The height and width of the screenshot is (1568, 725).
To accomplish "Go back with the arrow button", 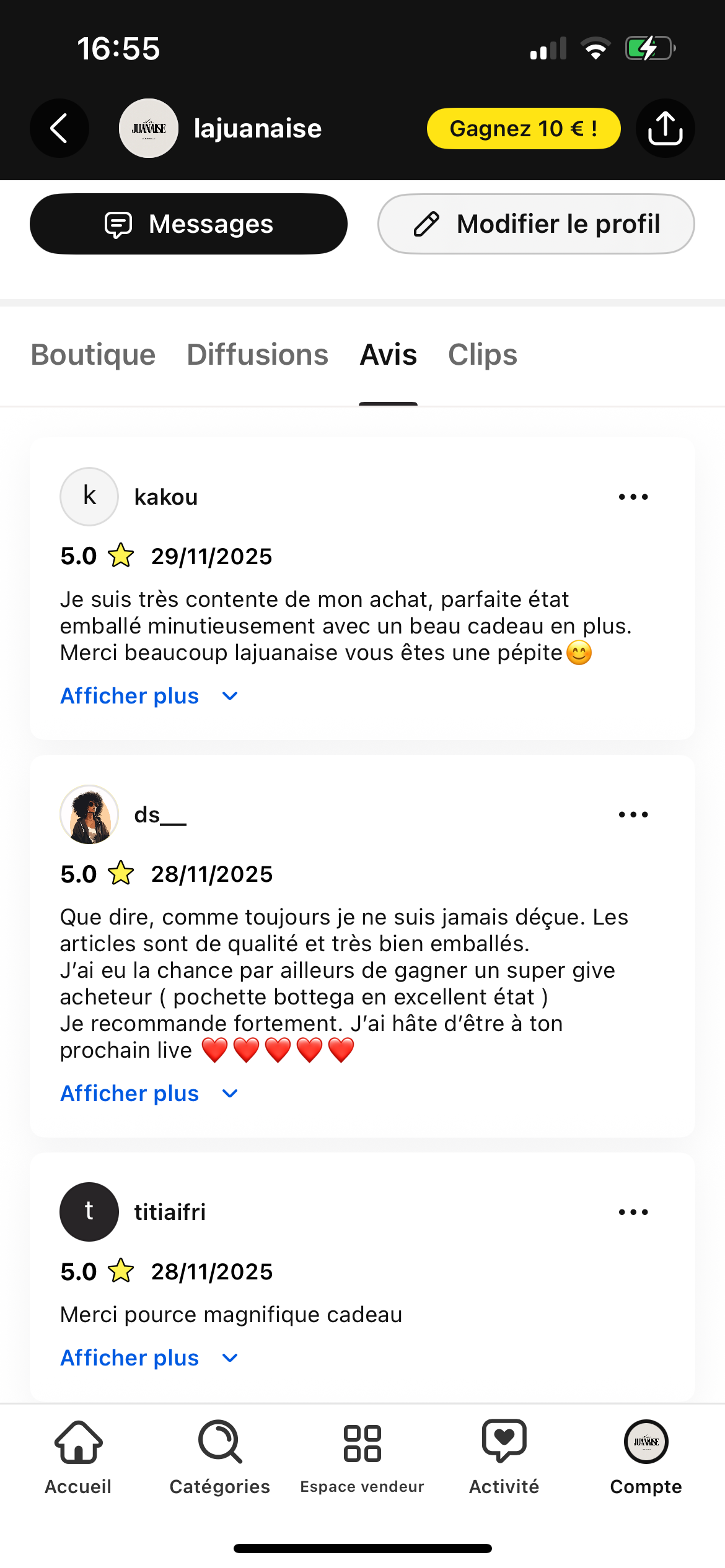I will tap(59, 128).
